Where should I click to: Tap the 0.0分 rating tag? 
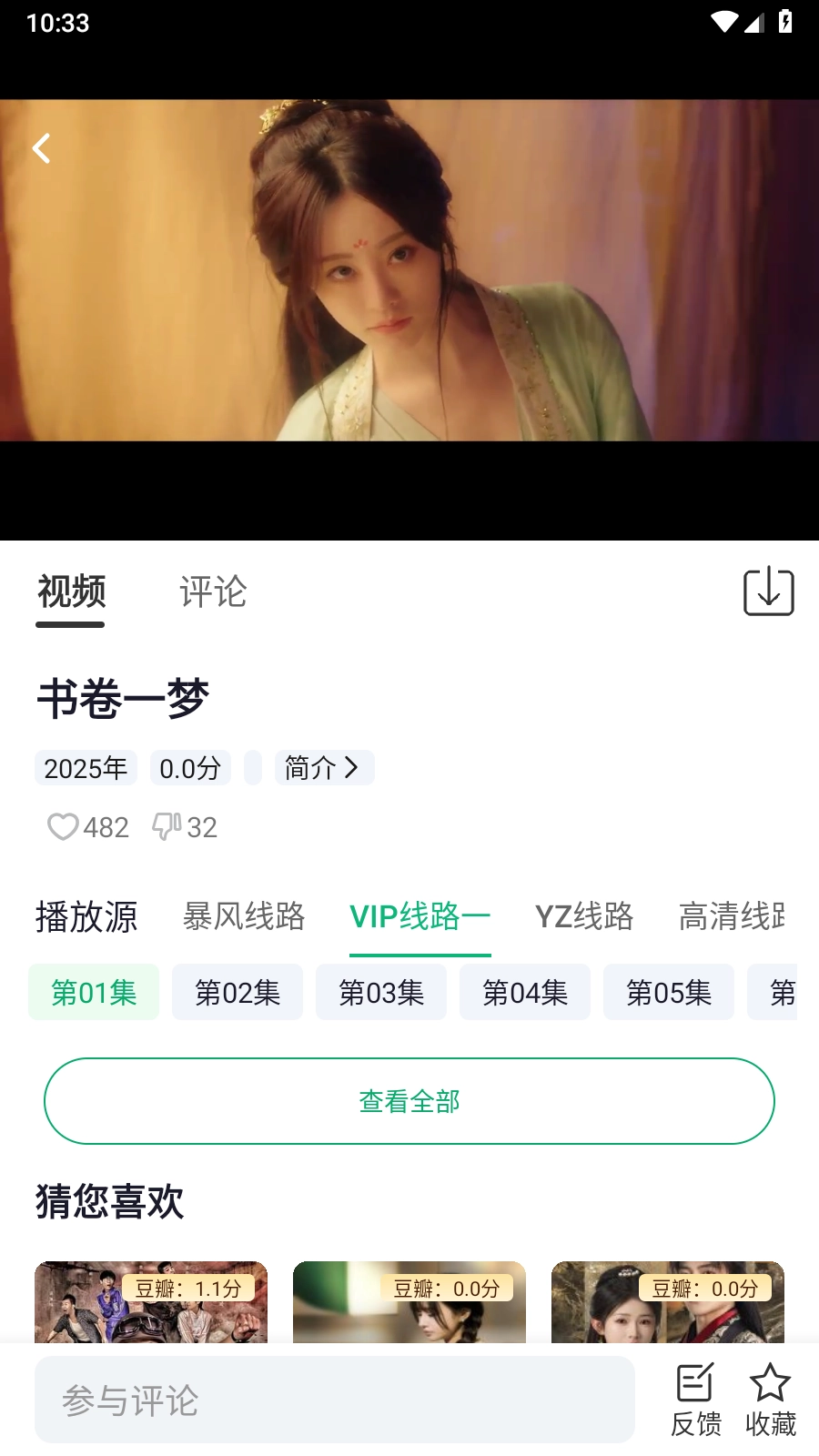(x=189, y=767)
